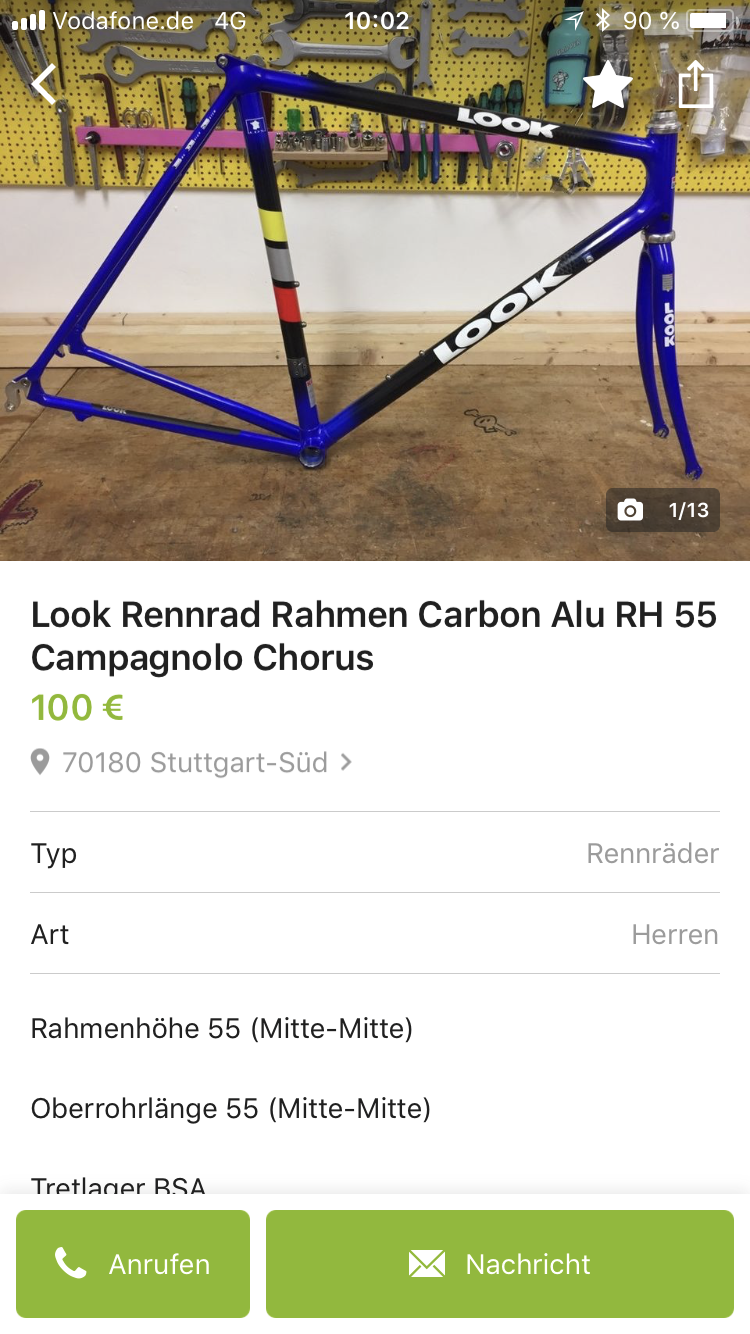Viewport: 750px width, 1334px height.
Task: Open the listing photo gallery
Action: [x=375, y=300]
